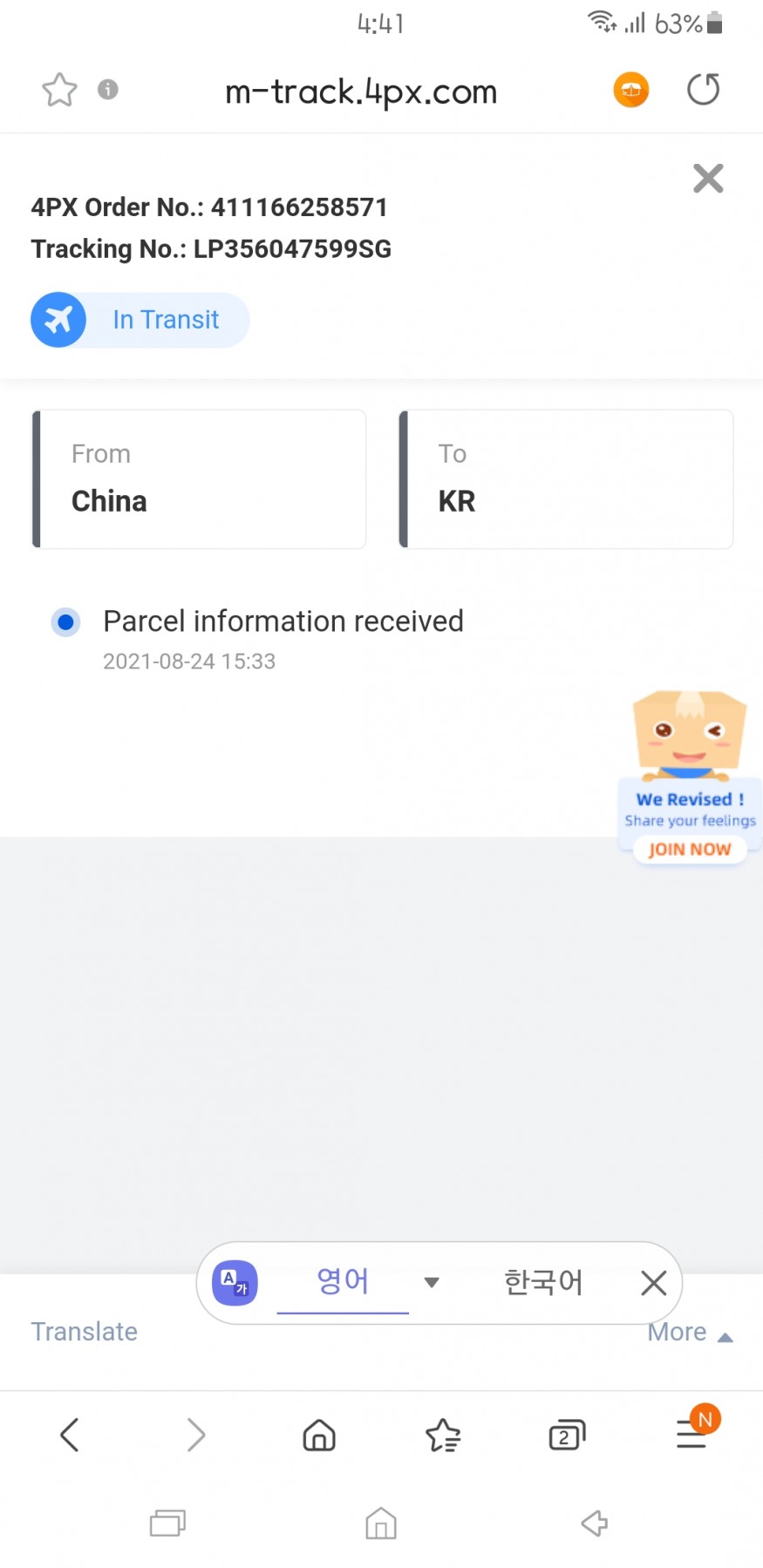
Task: Open site info icon
Action: pyautogui.click(x=108, y=89)
